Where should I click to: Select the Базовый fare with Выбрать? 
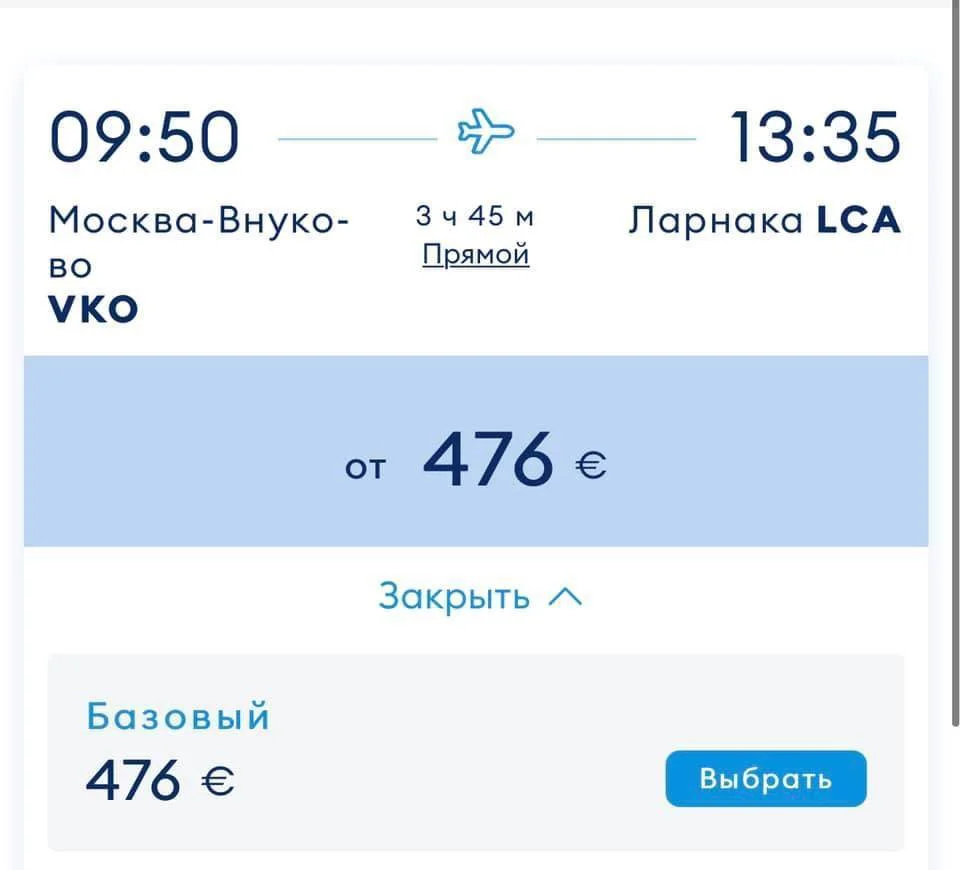[765, 778]
